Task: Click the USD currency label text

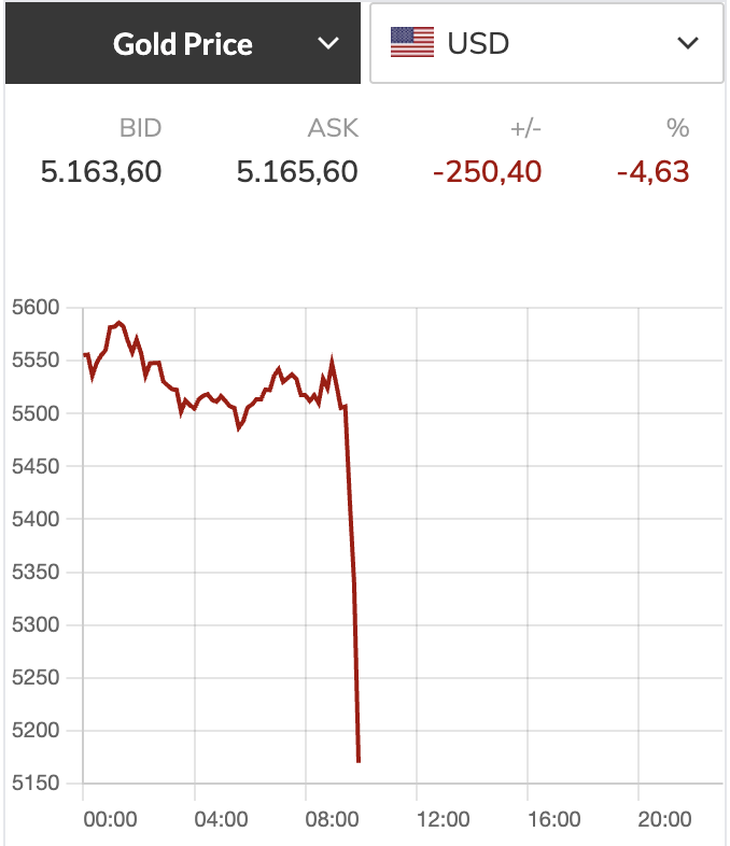Action: coord(481,42)
